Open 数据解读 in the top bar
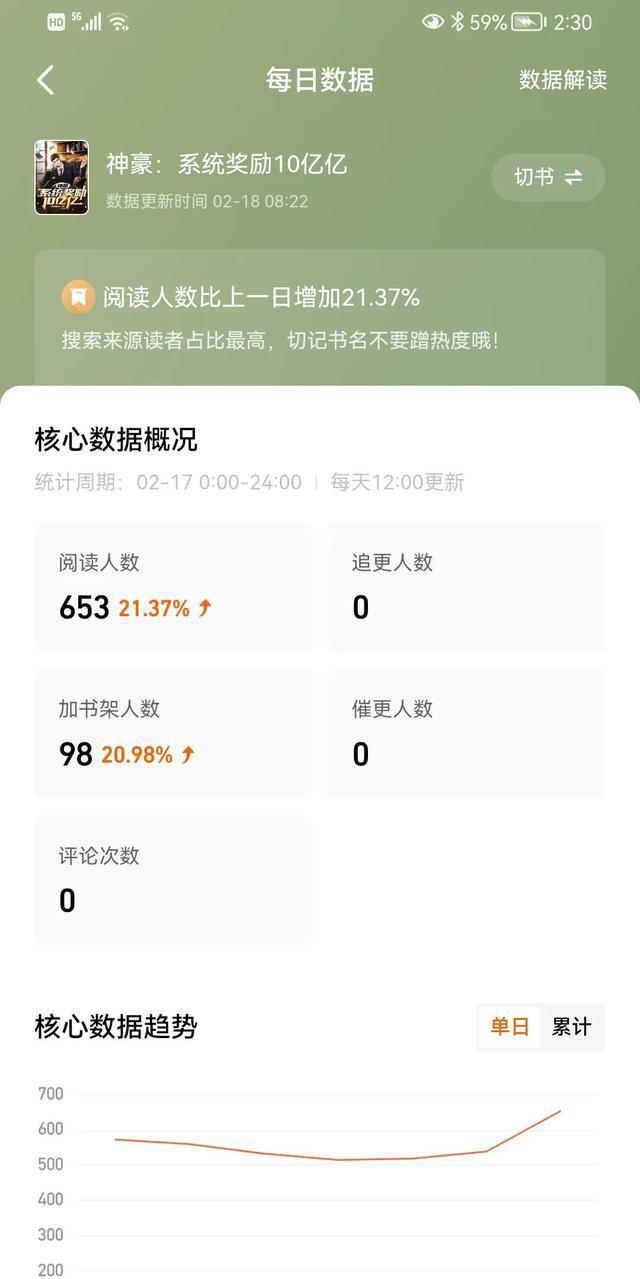The image size is (640, 1279). point(563,80)
